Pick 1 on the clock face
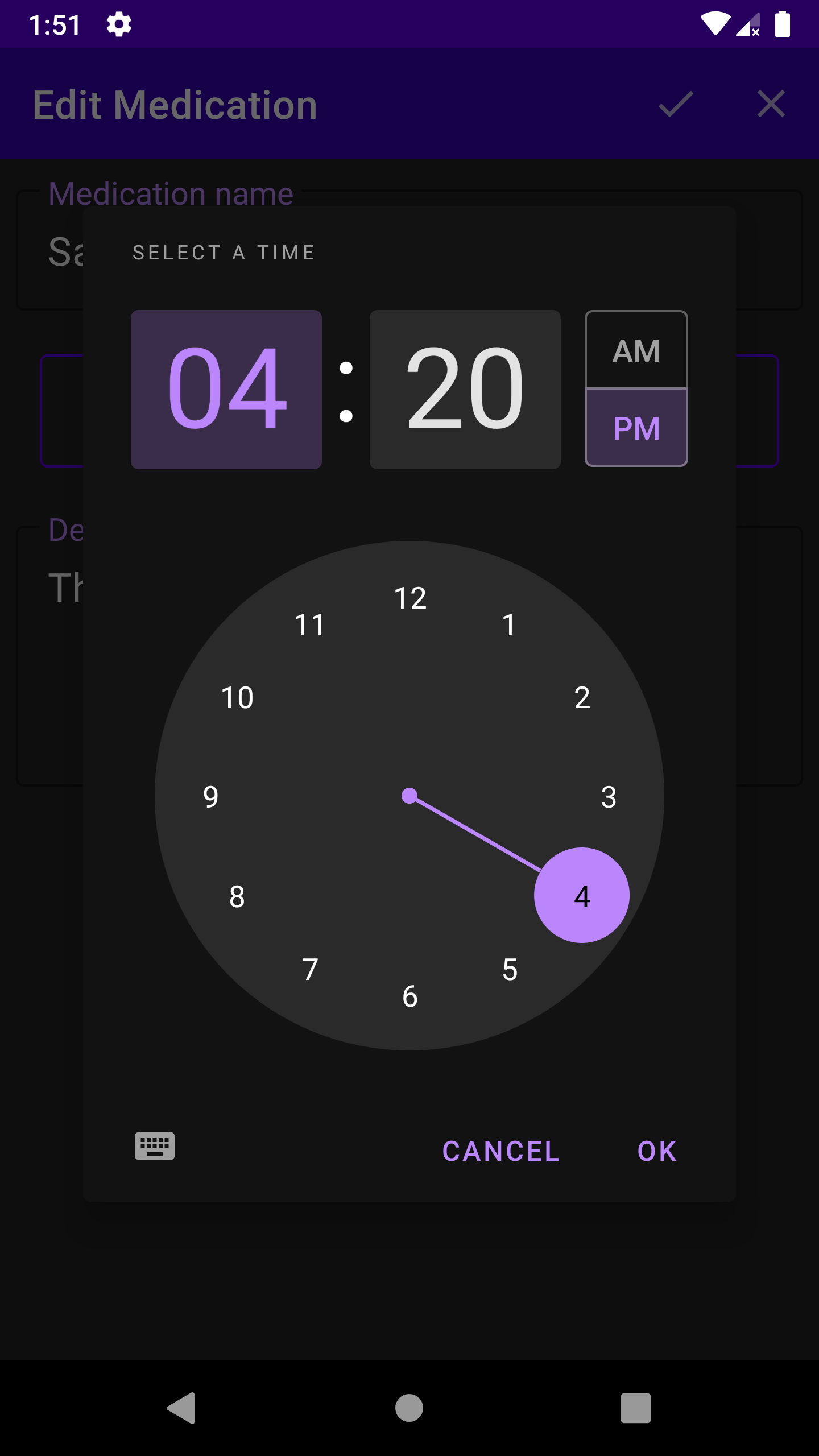 point(509,625)
